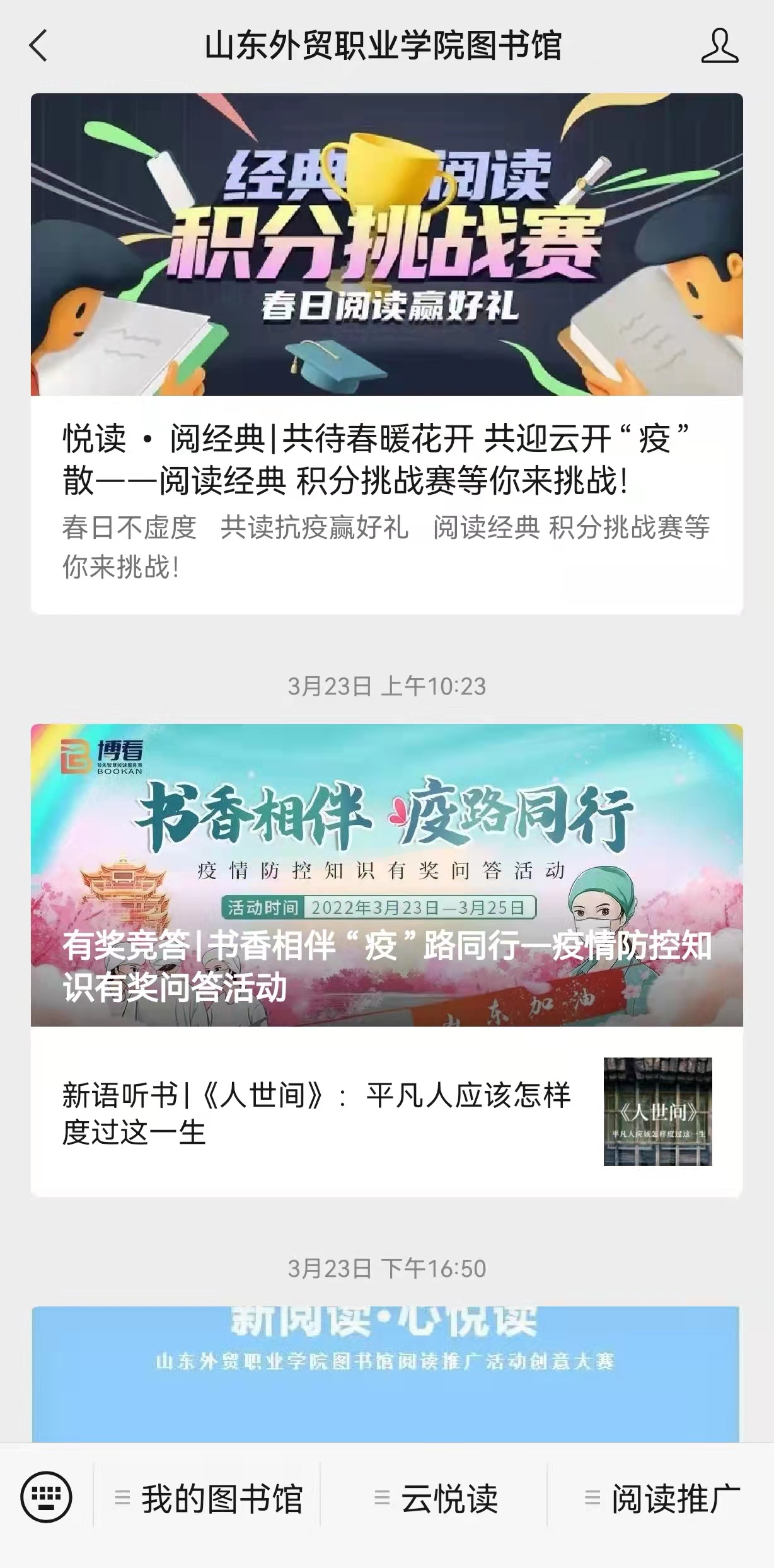774x1568 pixels.
Task: Open the 经典阅读 积分挑战赛 article
Action: [386, 353]
